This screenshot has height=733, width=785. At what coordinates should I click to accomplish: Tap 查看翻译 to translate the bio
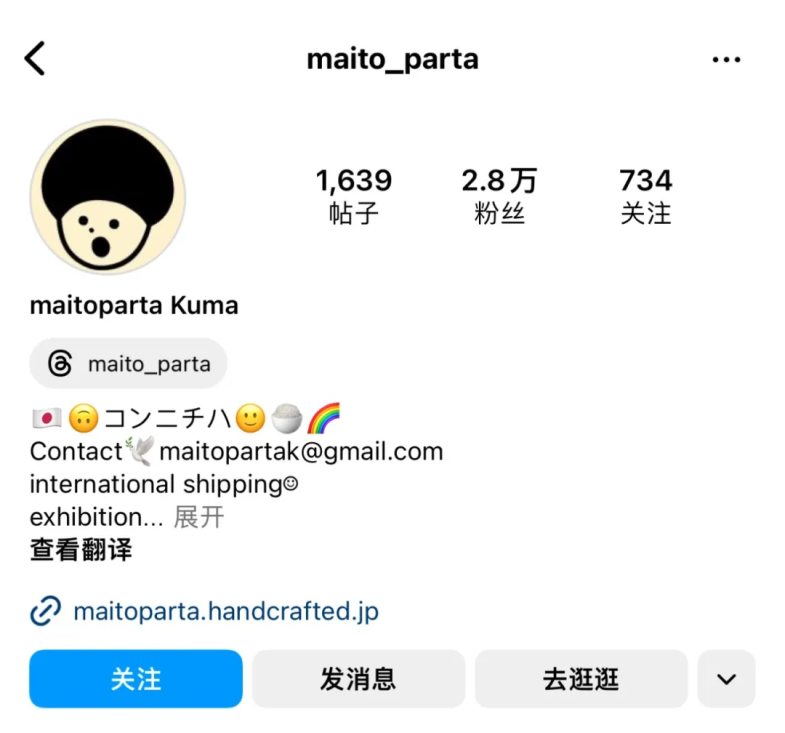pos(81,549)
